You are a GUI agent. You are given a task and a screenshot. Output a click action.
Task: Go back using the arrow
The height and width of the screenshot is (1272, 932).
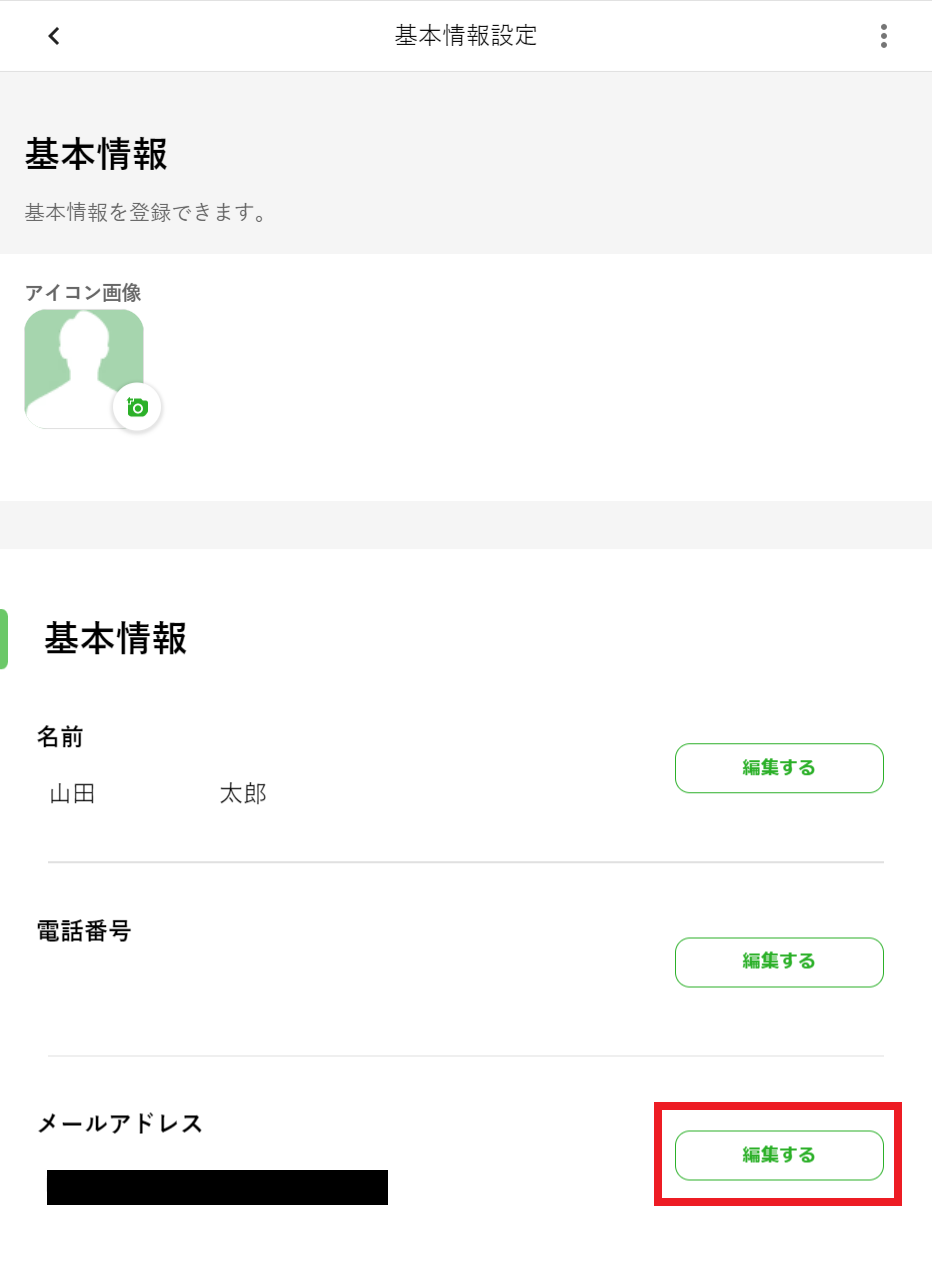pos(54,36)
